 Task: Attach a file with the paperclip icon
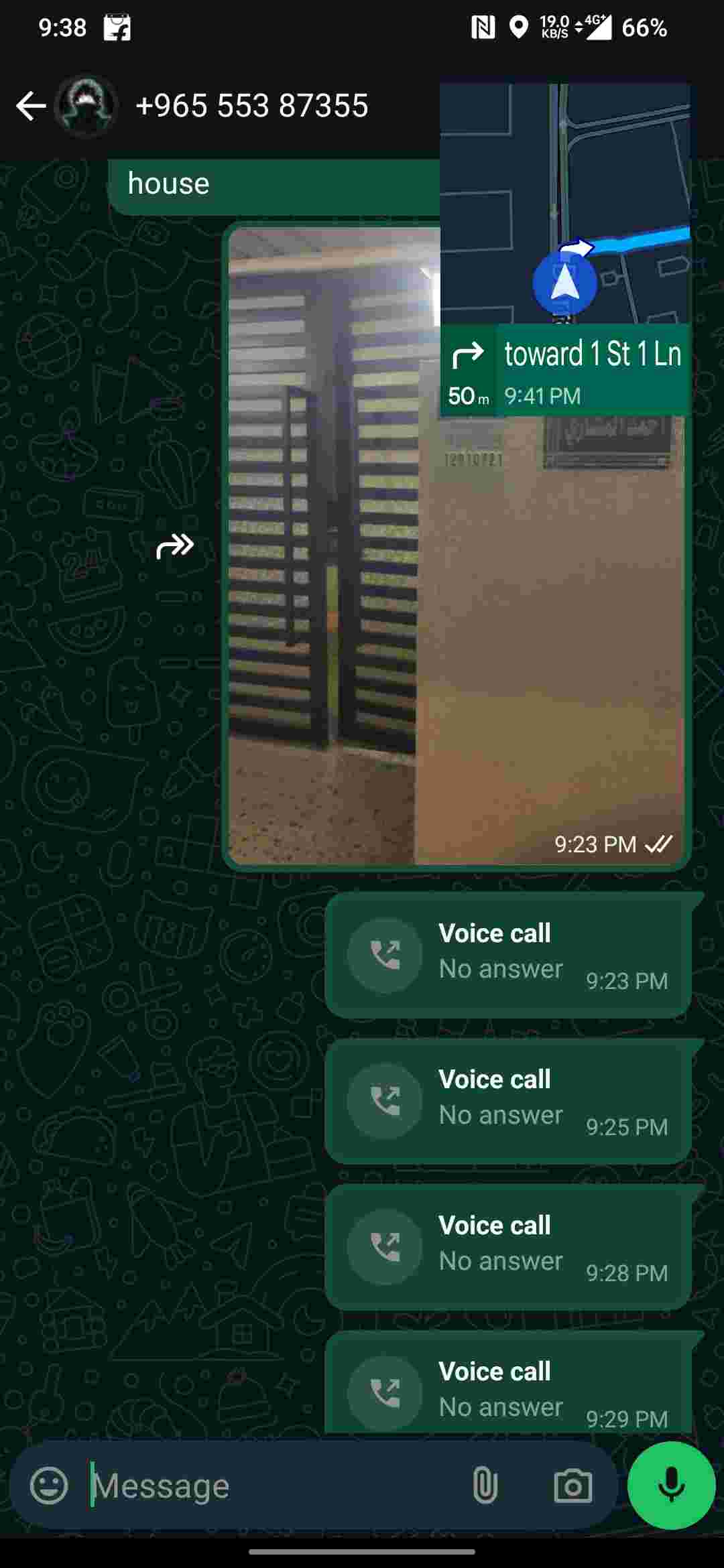485,1486
